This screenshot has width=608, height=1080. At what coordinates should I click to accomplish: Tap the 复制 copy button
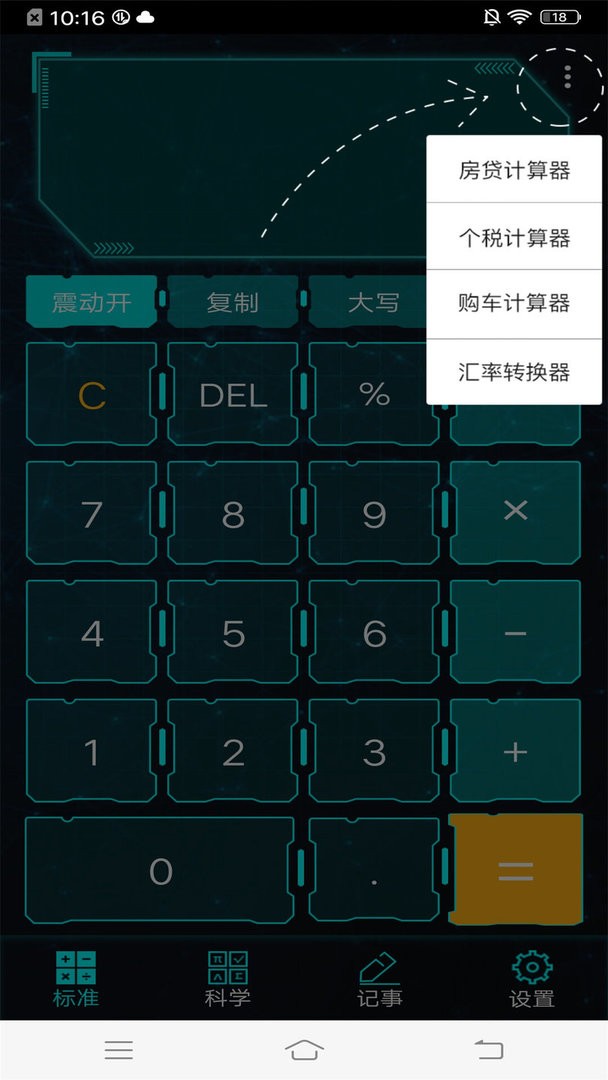[233, 302]
